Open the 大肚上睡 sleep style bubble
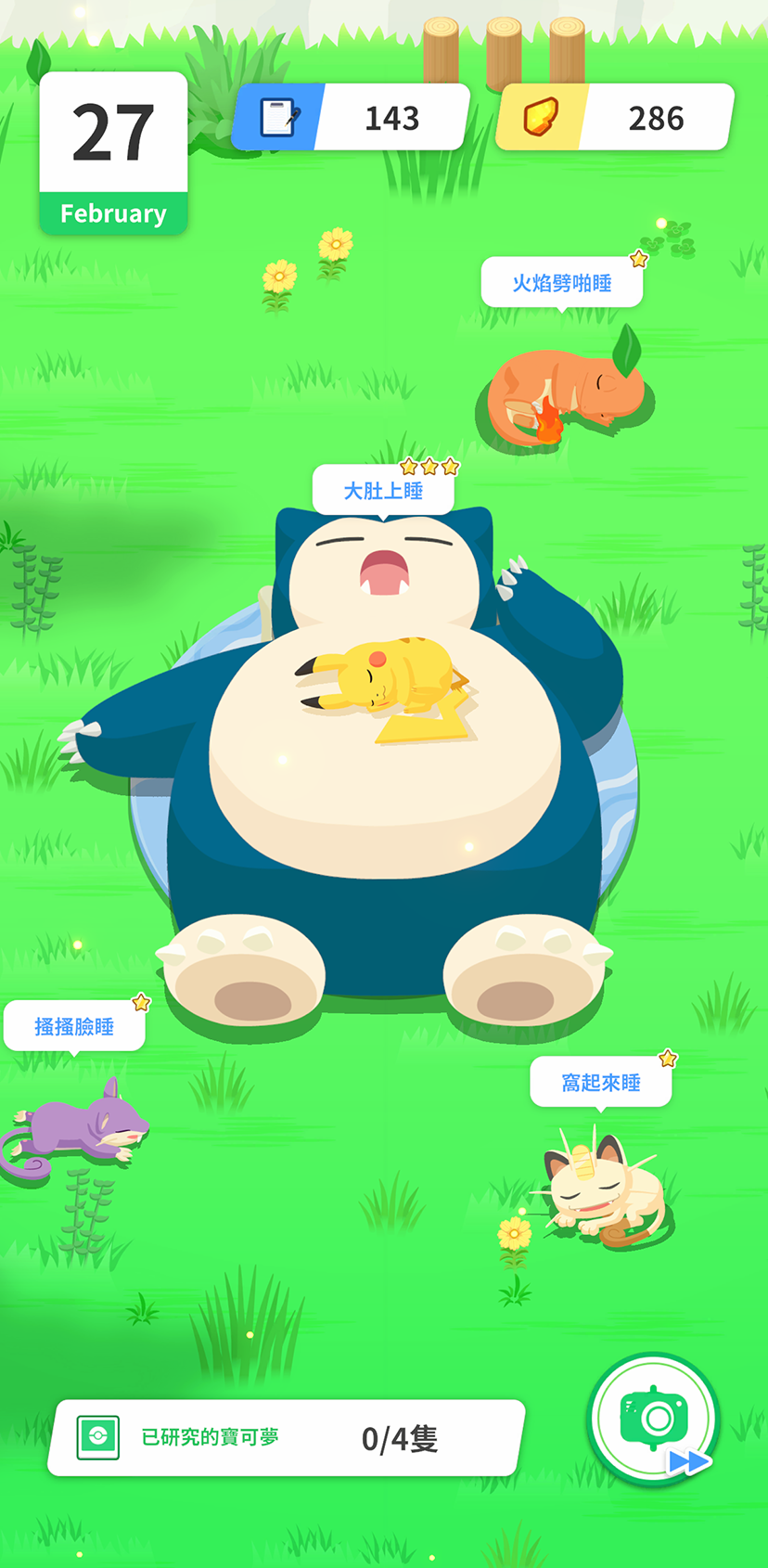 pos(386,492)
